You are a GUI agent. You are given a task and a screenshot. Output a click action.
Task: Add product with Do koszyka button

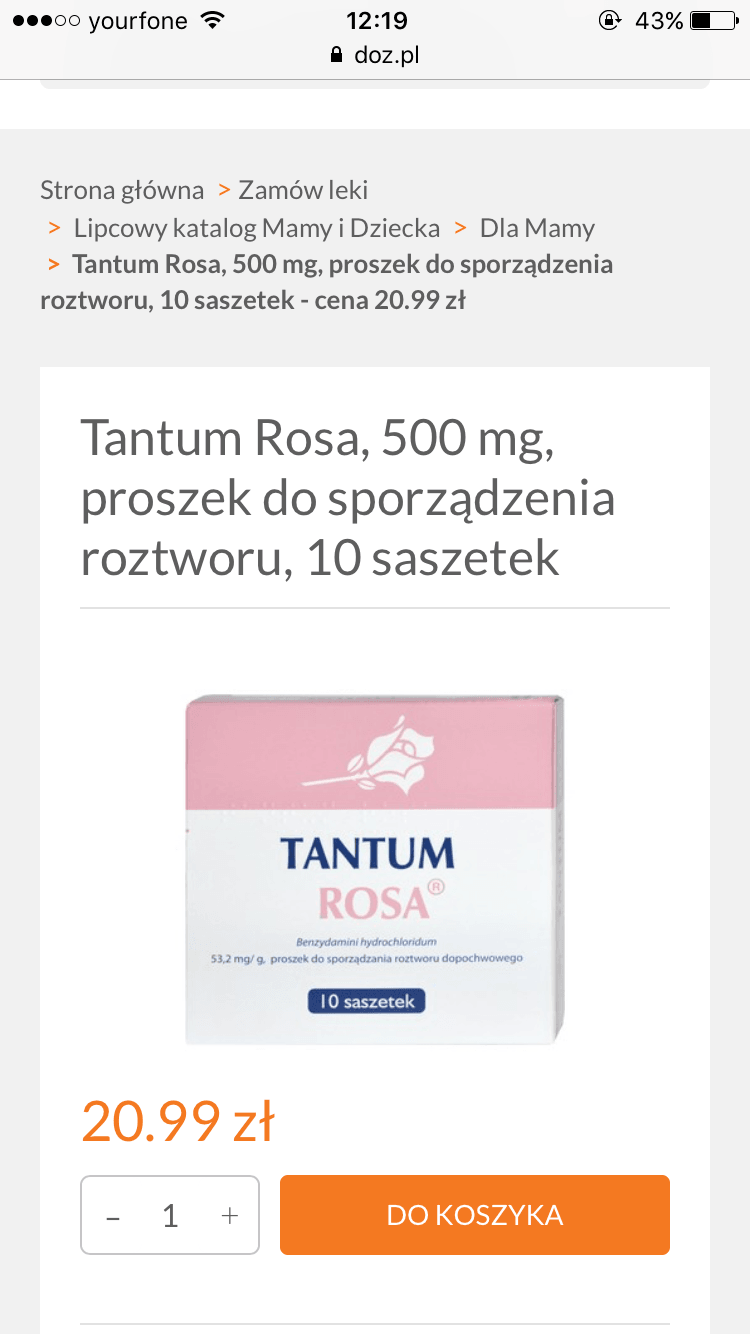point(474,1215)
